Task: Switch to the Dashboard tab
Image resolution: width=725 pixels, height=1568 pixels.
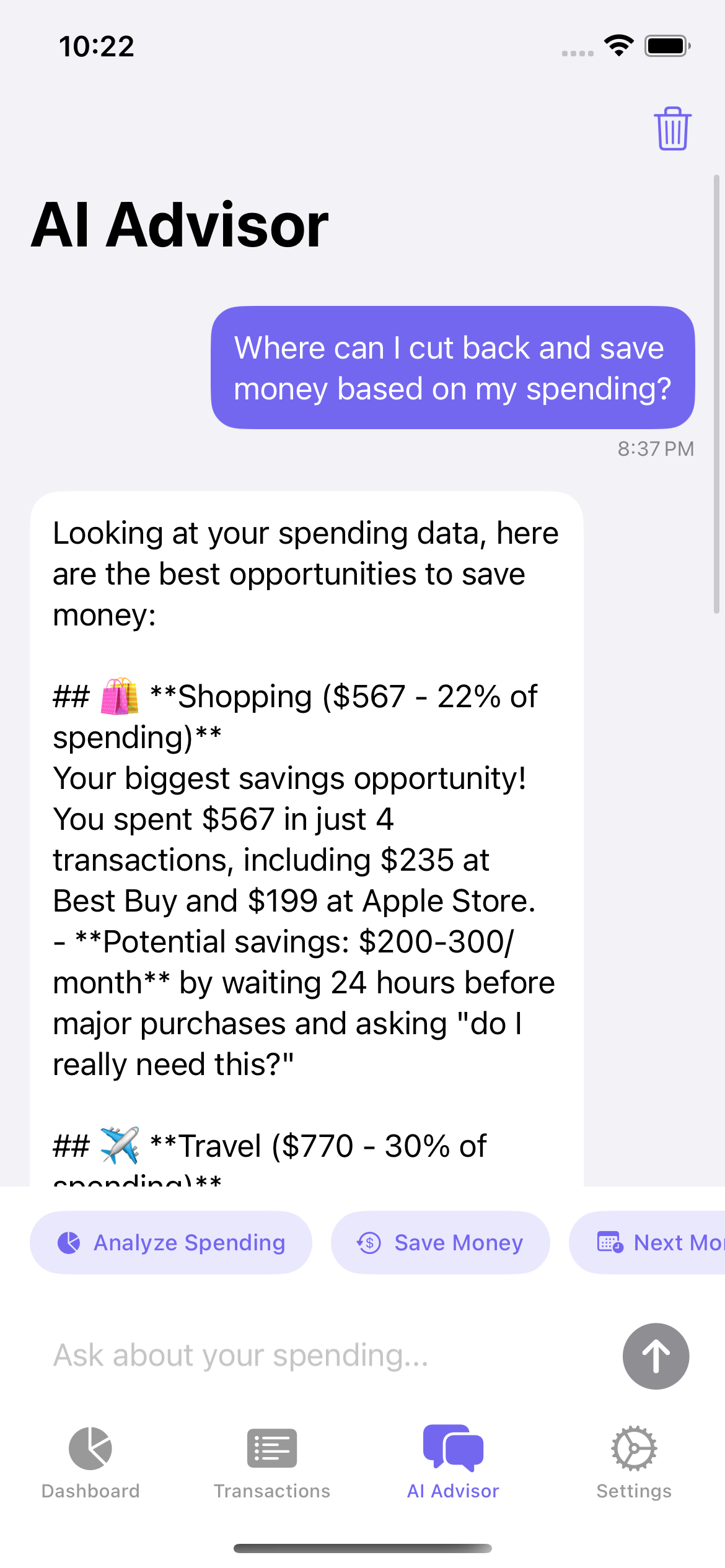Action: click(x=90, y=1463)
